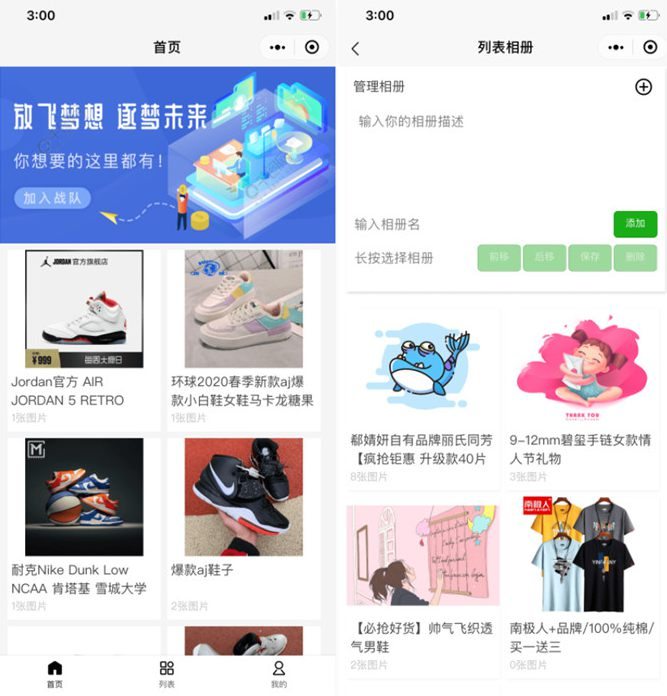Select the 前移 button
667x696 pixels.
tap(499, 258)
